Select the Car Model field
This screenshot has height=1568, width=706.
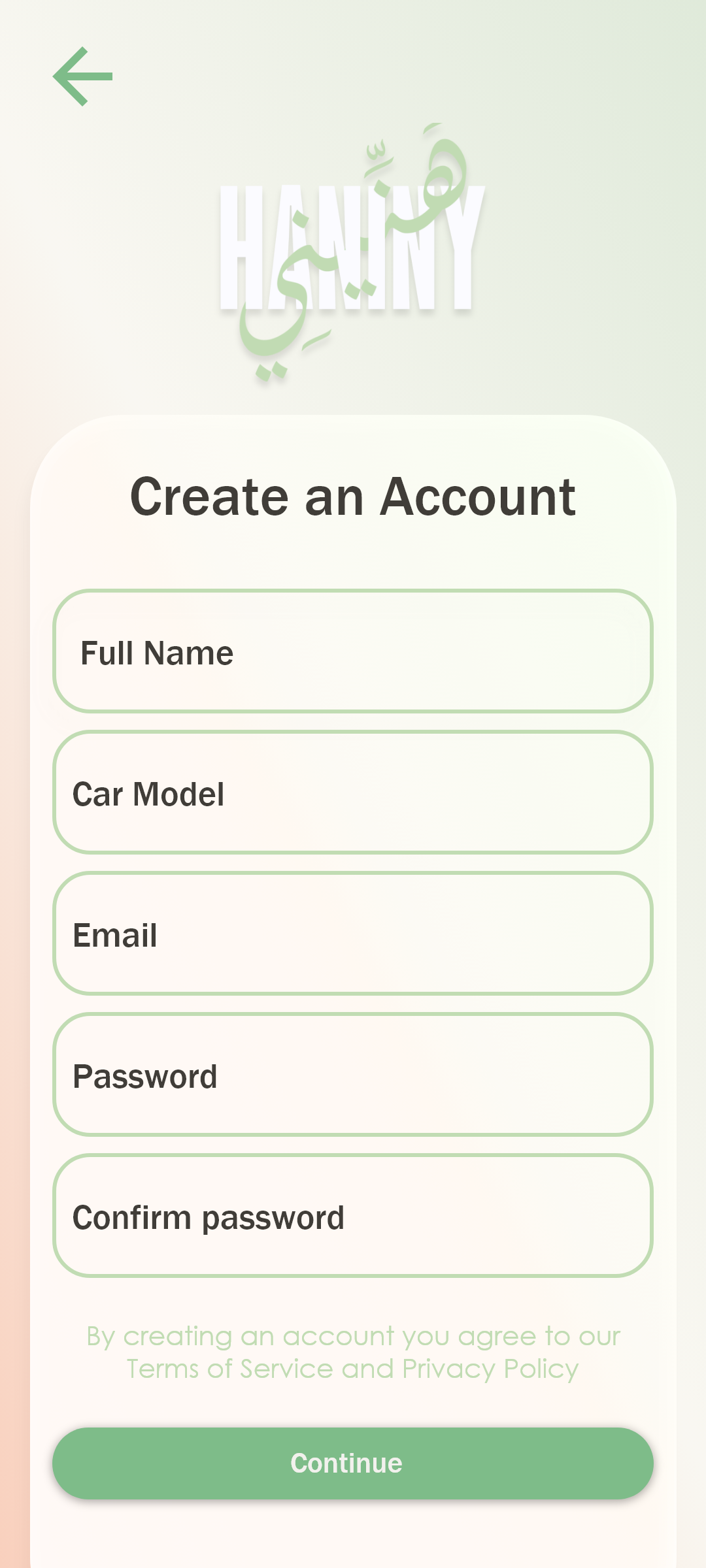(x=353, y=792)
